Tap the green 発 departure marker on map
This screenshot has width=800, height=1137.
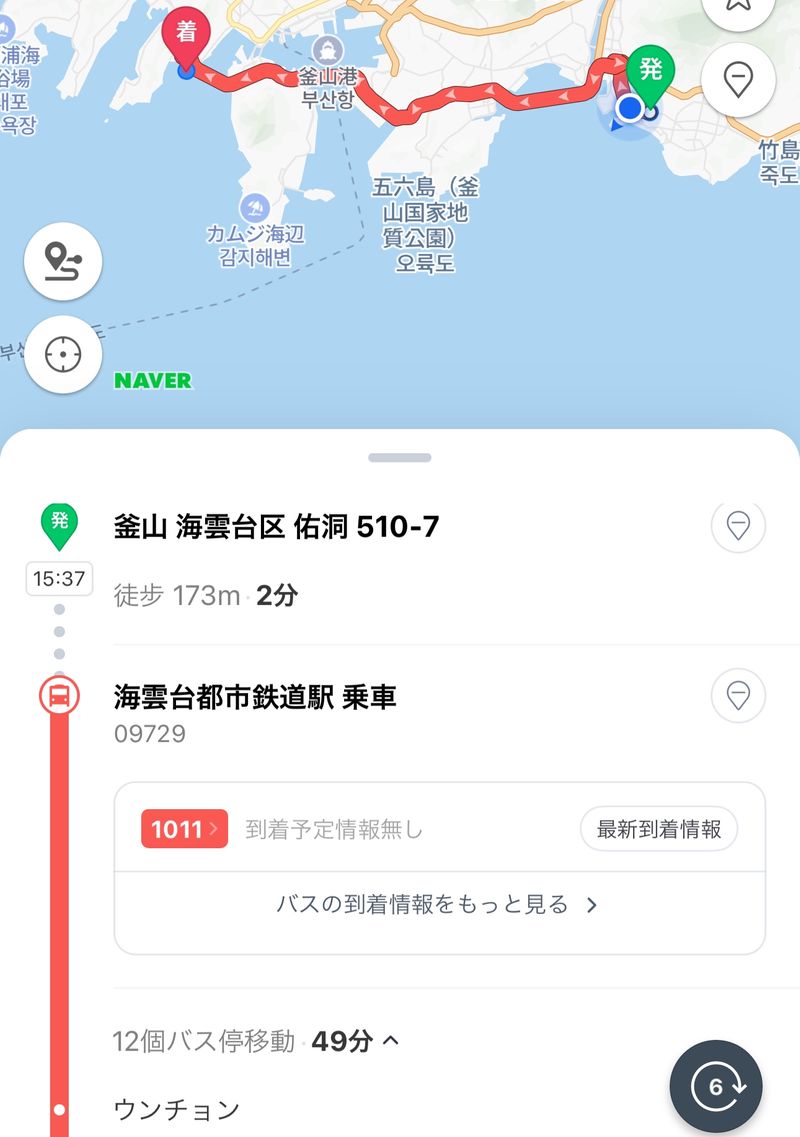click(650, 73)
